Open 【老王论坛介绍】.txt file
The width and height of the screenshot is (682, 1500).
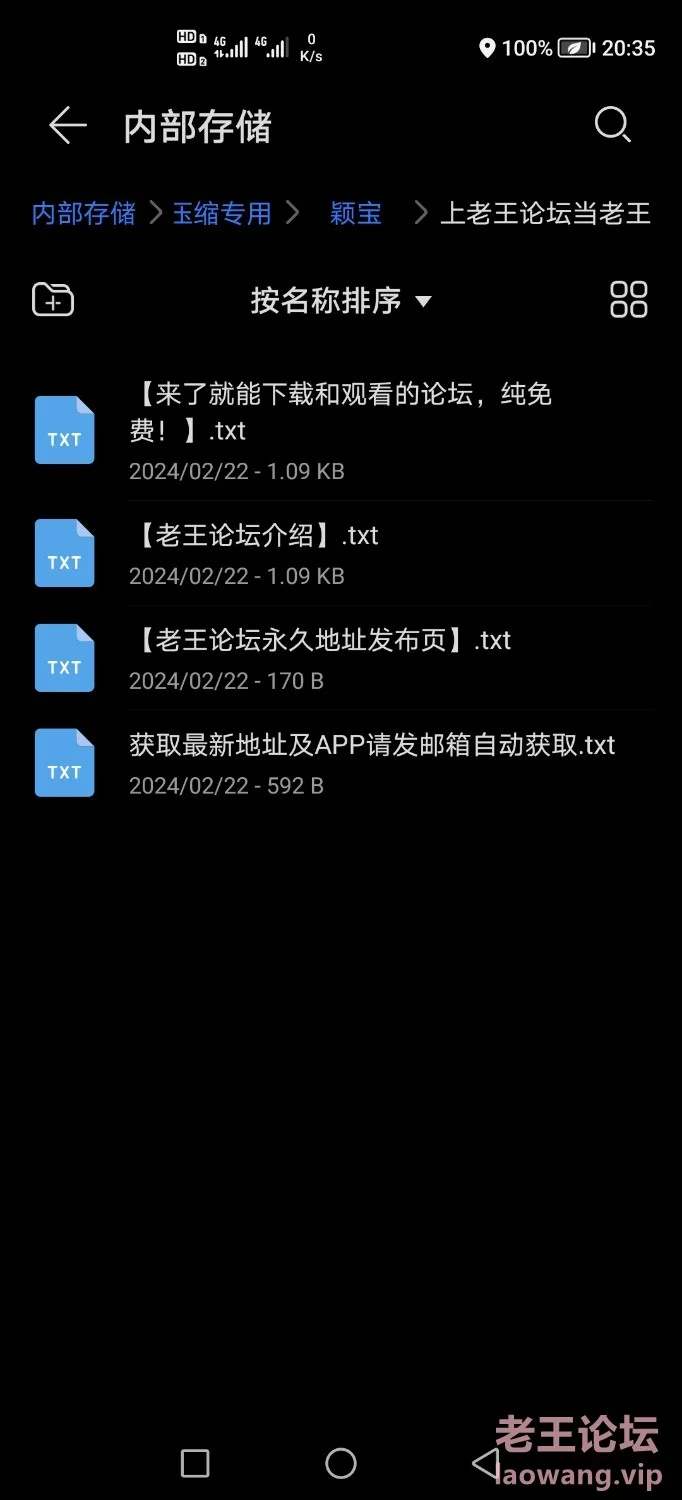(x=341, y=553)
